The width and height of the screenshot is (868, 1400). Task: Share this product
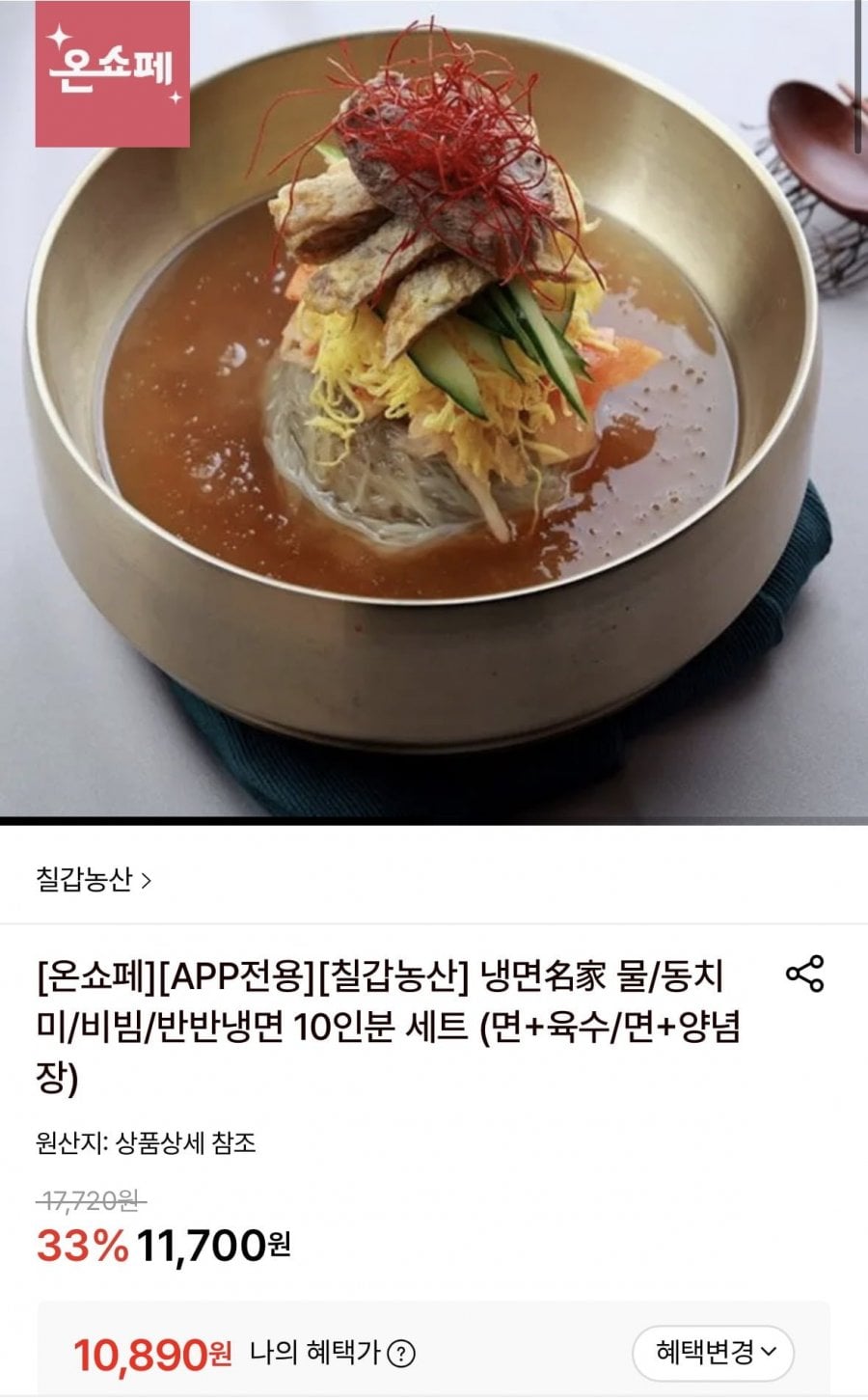point(804,975)
